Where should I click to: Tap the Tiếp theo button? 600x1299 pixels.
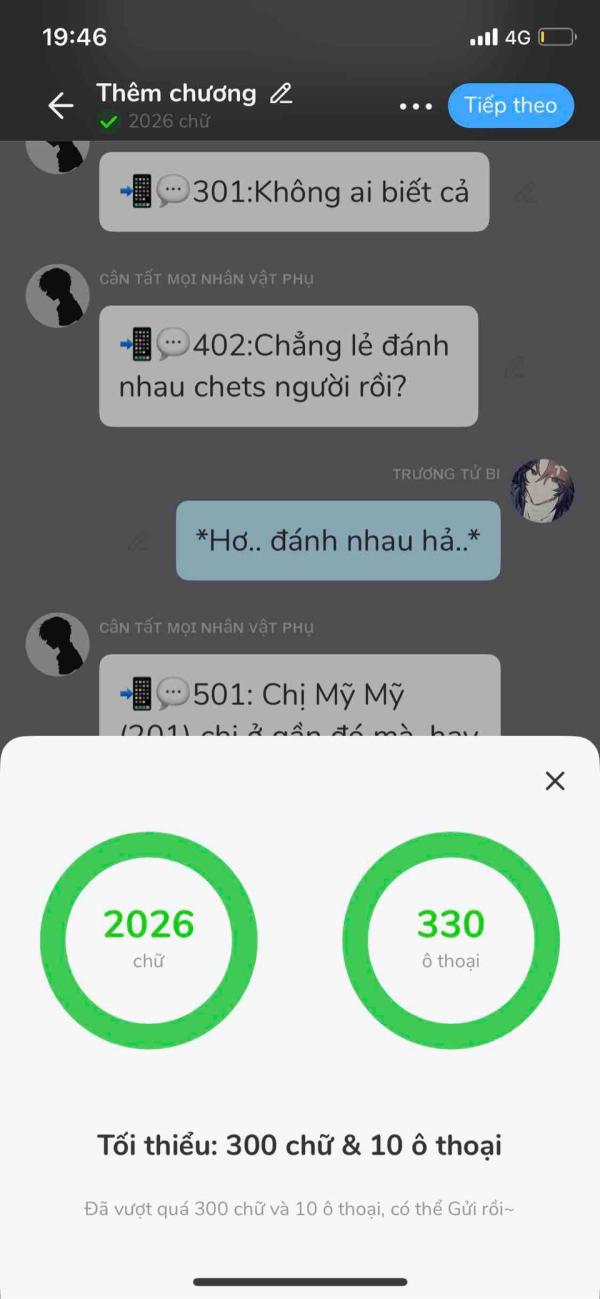tap(511, 106)
